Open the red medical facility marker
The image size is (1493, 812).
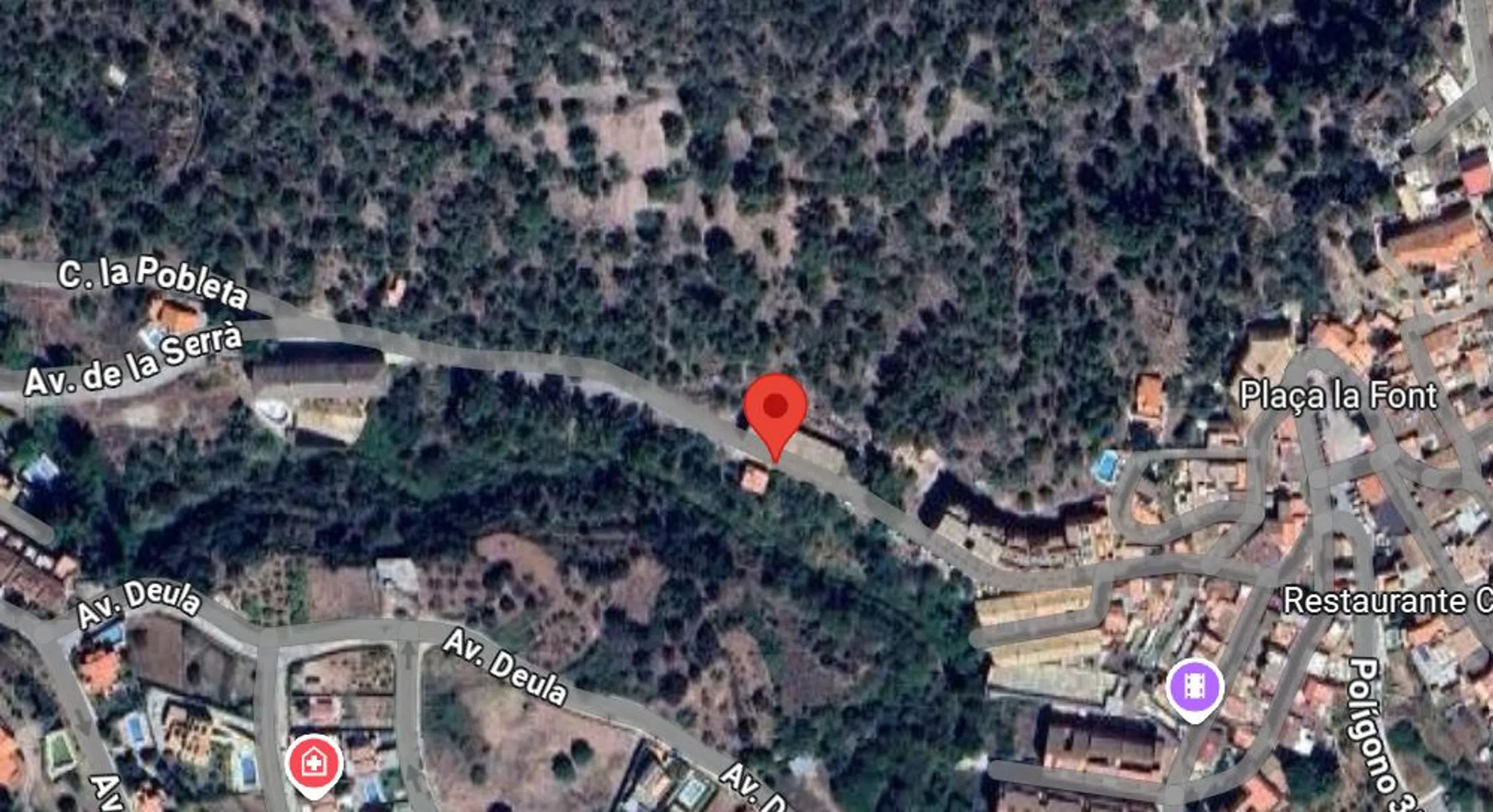click(314, 763)
